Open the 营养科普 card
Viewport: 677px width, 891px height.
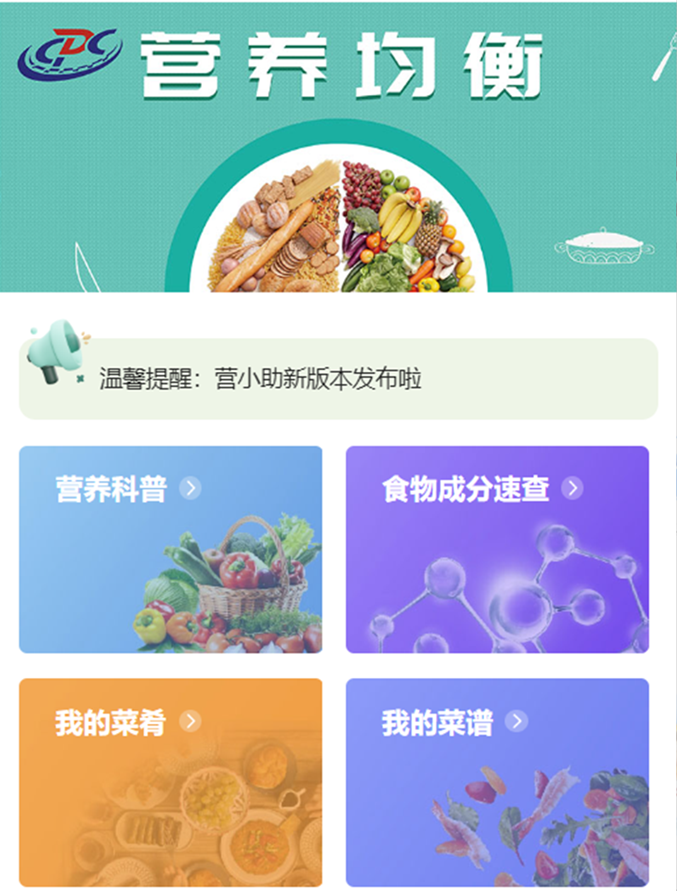pos(170,549)
